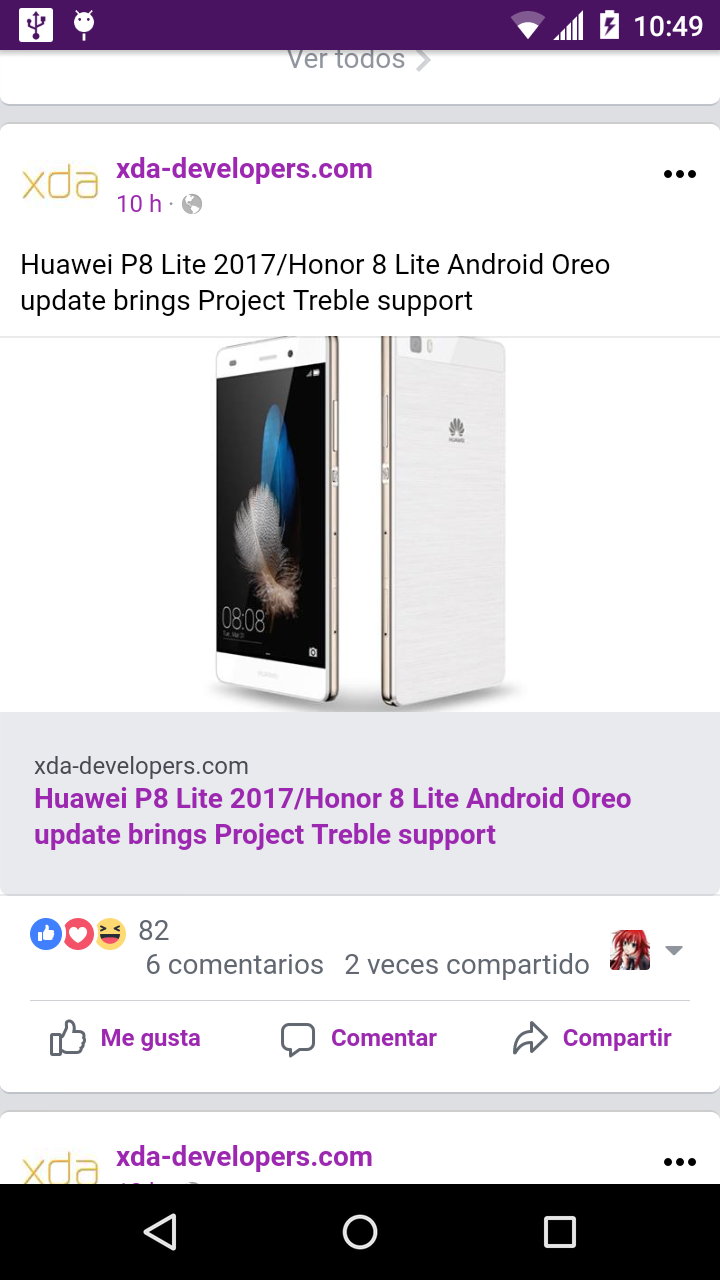Tap the xda logo avatar of the post

[60, 183]
